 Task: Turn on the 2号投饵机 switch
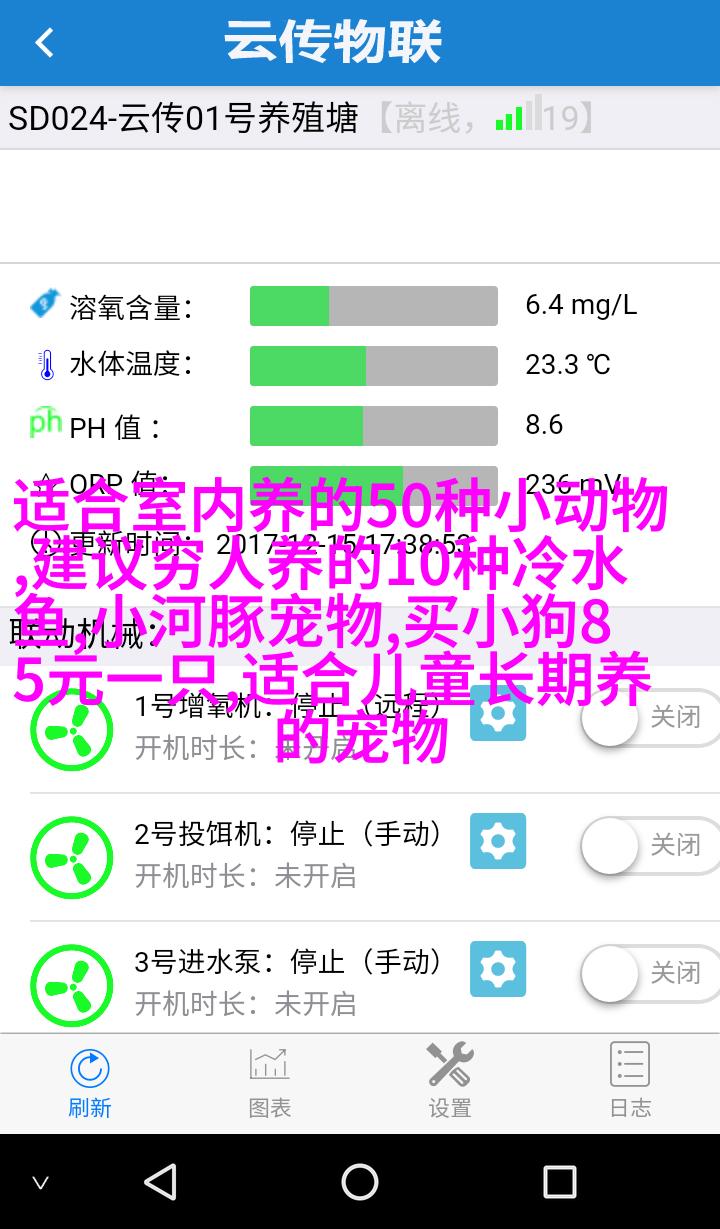point(650,845)
